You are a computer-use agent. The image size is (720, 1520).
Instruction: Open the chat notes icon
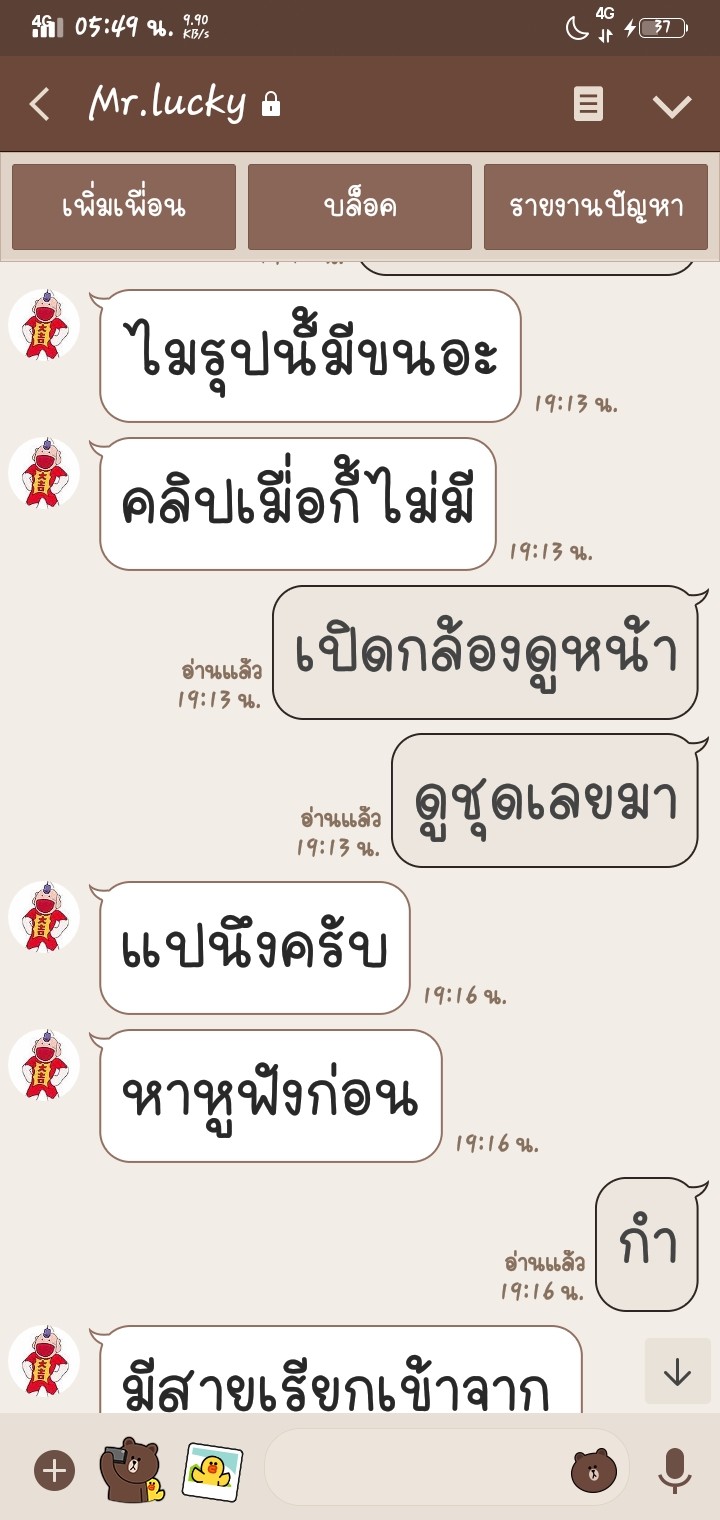tap(588, 104)
